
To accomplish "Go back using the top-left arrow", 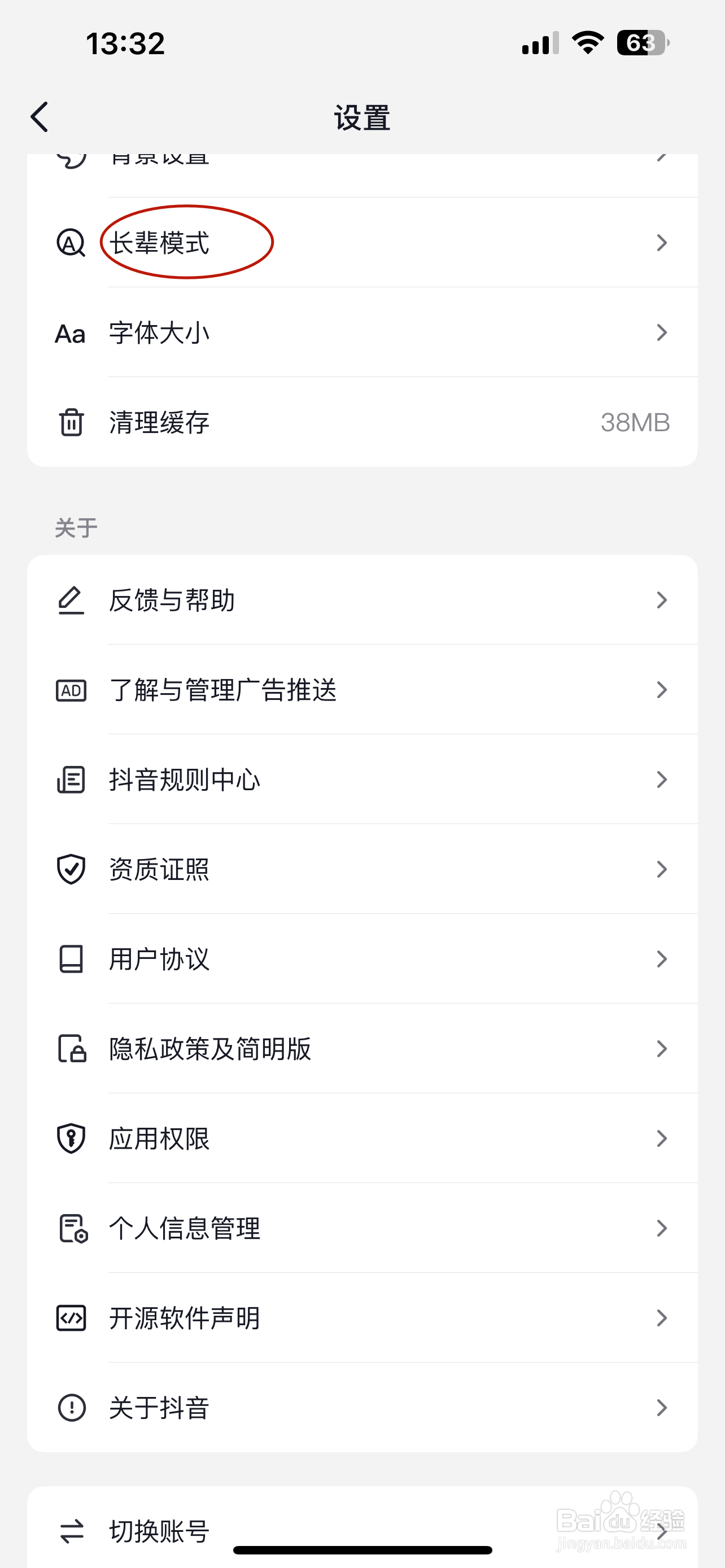I will [x=39, y=117].
